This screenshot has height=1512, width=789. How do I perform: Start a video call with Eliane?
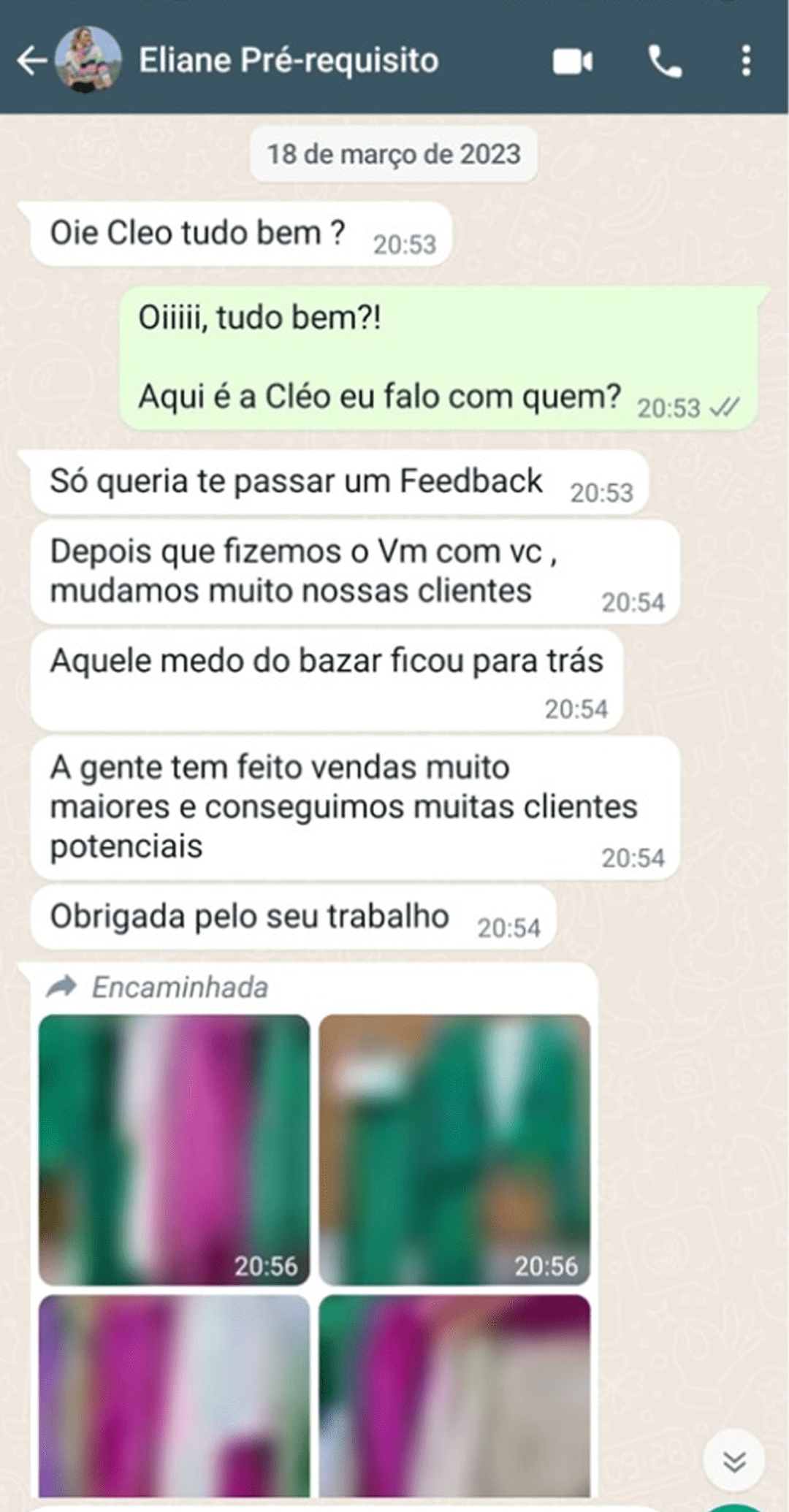point(573,61)
